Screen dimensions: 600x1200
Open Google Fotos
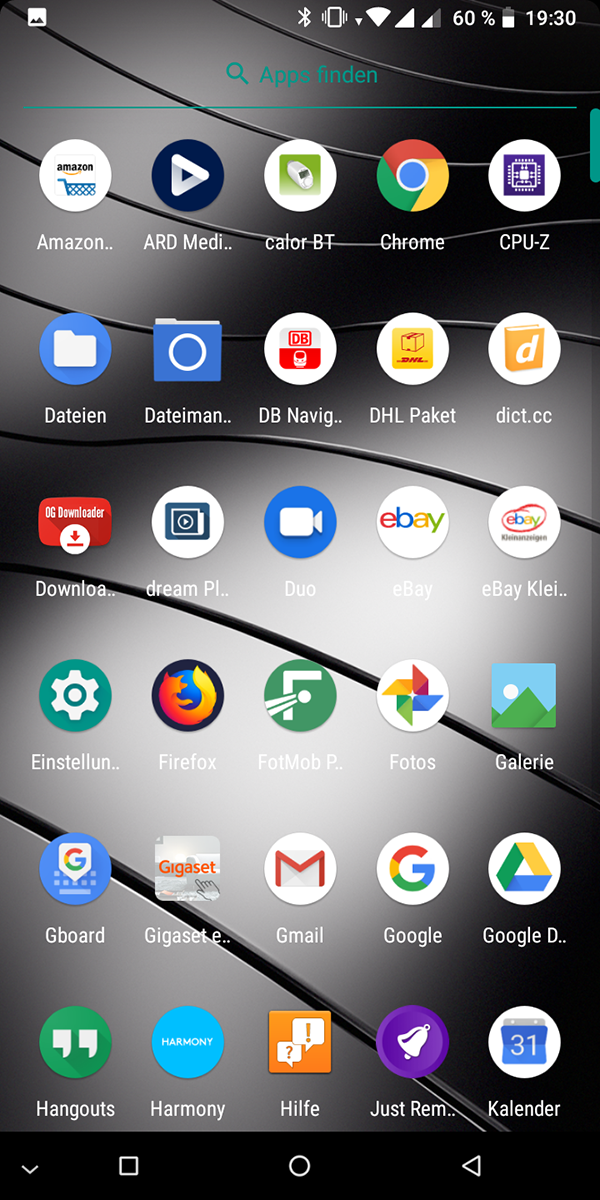(412, 696)
